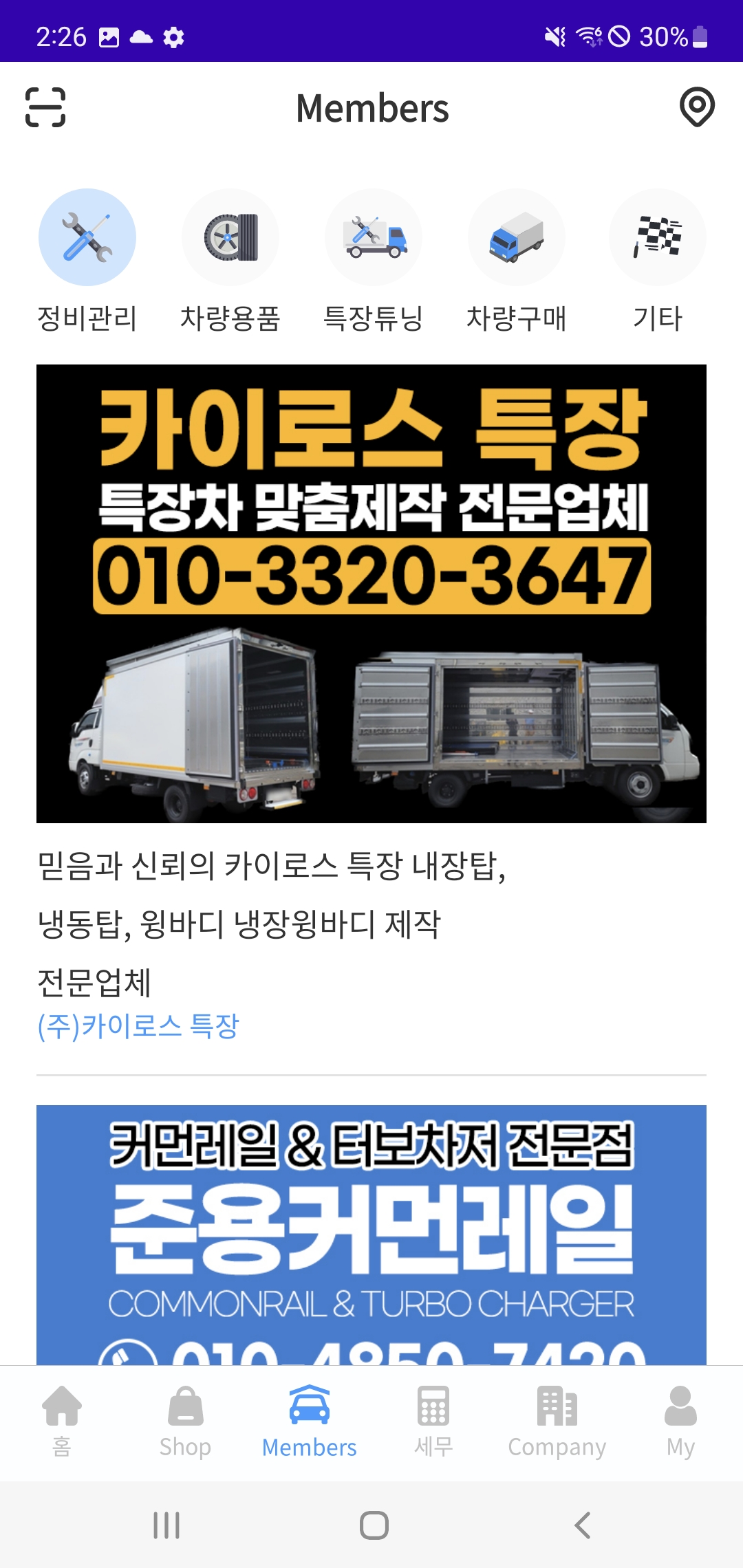Open the 준용커먼레일 banner card
This screenshot has height=1568, width=743.
click(371, 1234)
